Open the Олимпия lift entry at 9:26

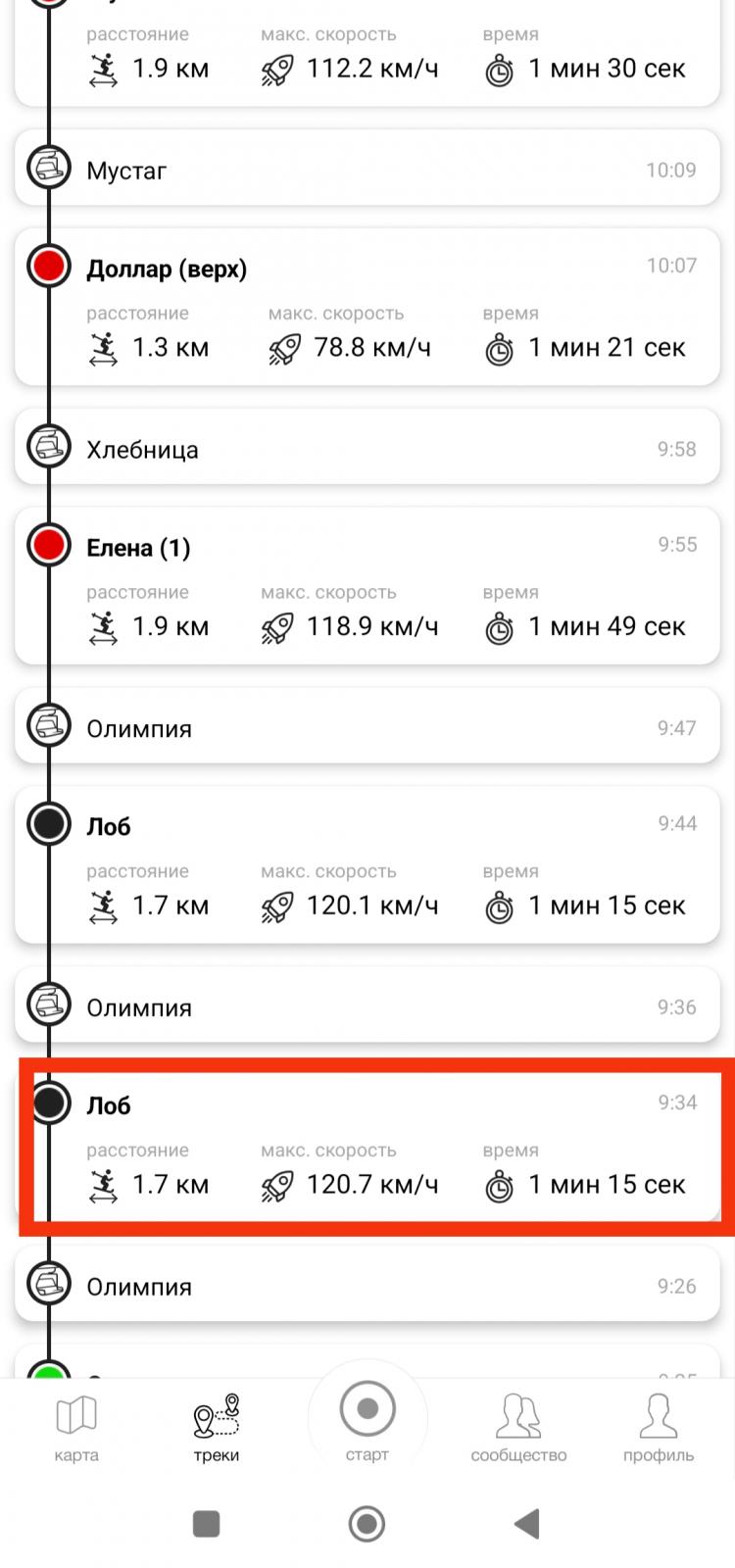[367, 1287]
